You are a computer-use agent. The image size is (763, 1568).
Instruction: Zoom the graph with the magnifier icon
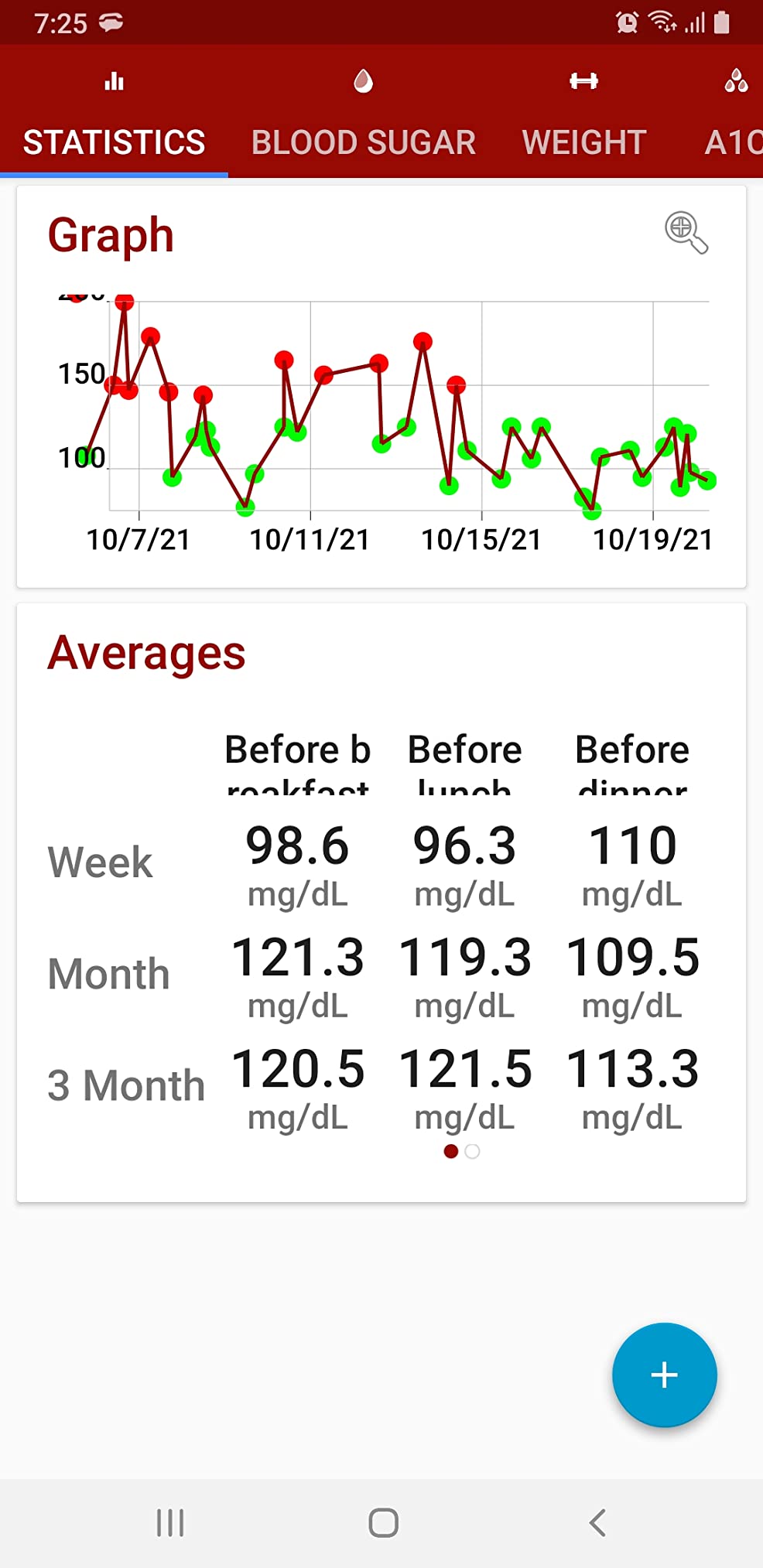coord(686,232)
